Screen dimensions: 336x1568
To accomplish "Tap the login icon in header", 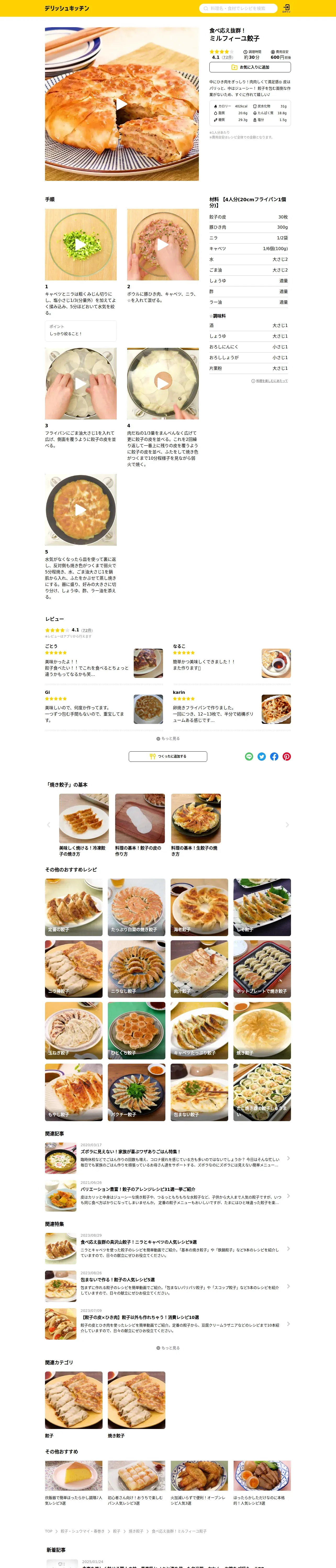I will tap(286, 8).
